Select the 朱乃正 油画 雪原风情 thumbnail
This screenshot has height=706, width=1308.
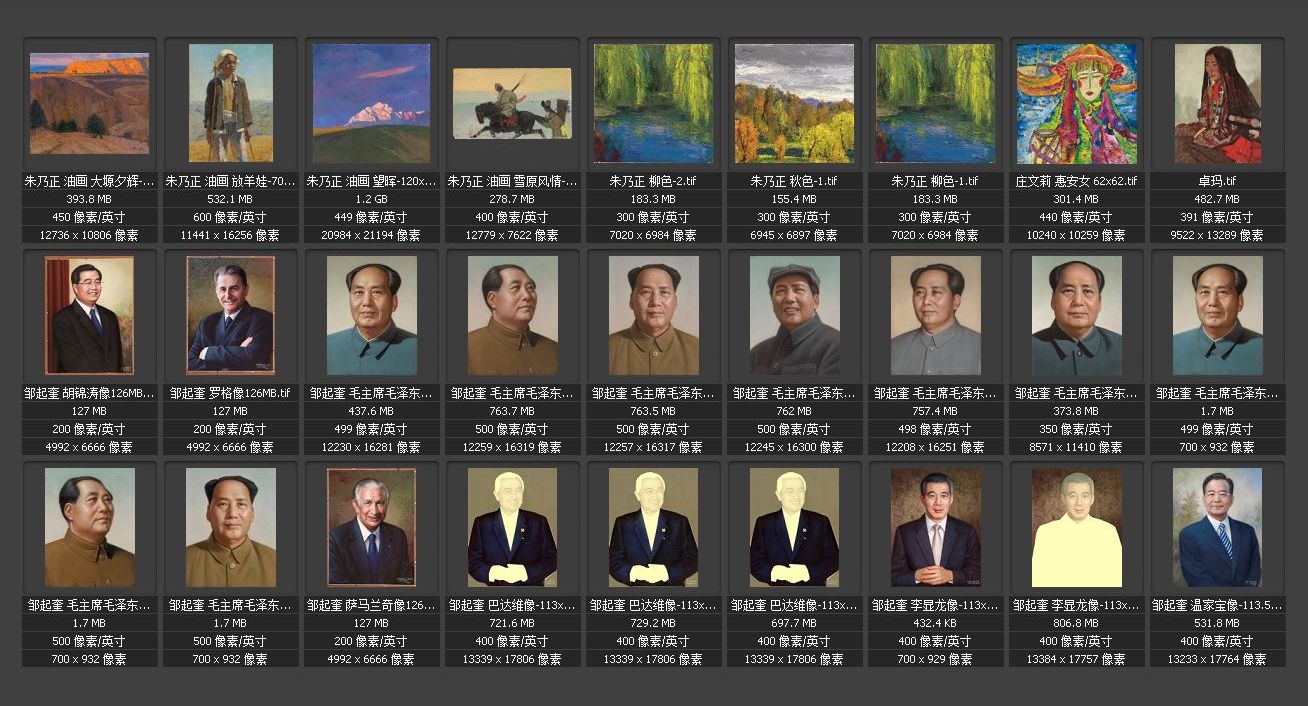point(512,103)
